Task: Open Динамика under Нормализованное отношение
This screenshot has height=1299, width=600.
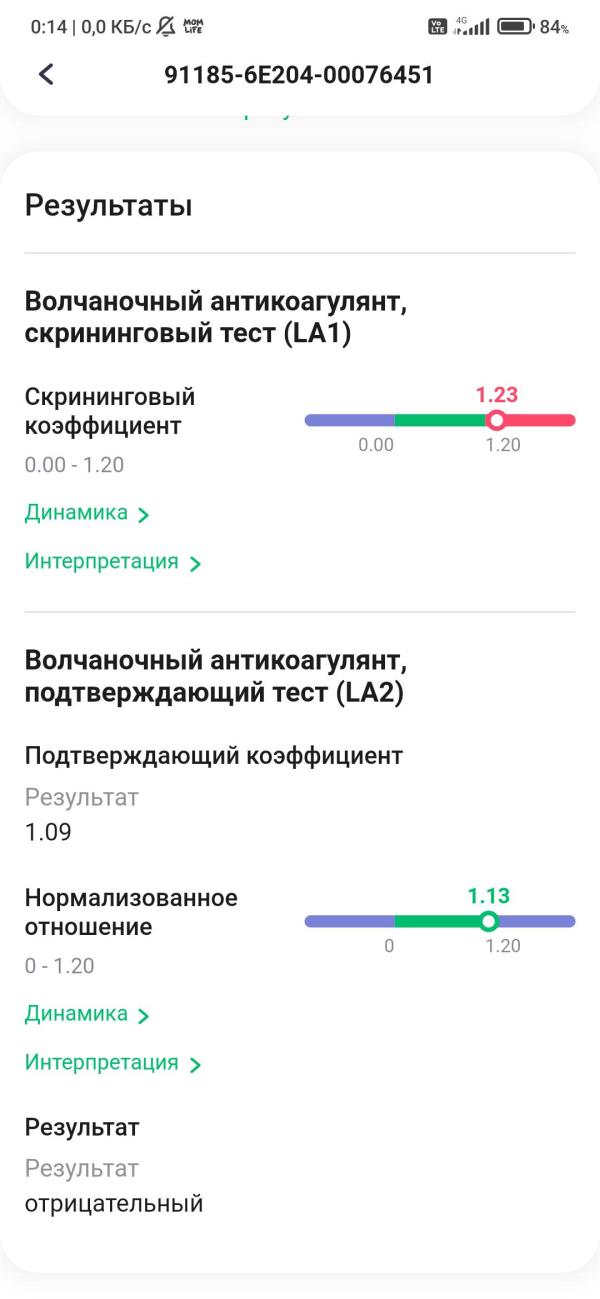Action: coord(87,1015)
